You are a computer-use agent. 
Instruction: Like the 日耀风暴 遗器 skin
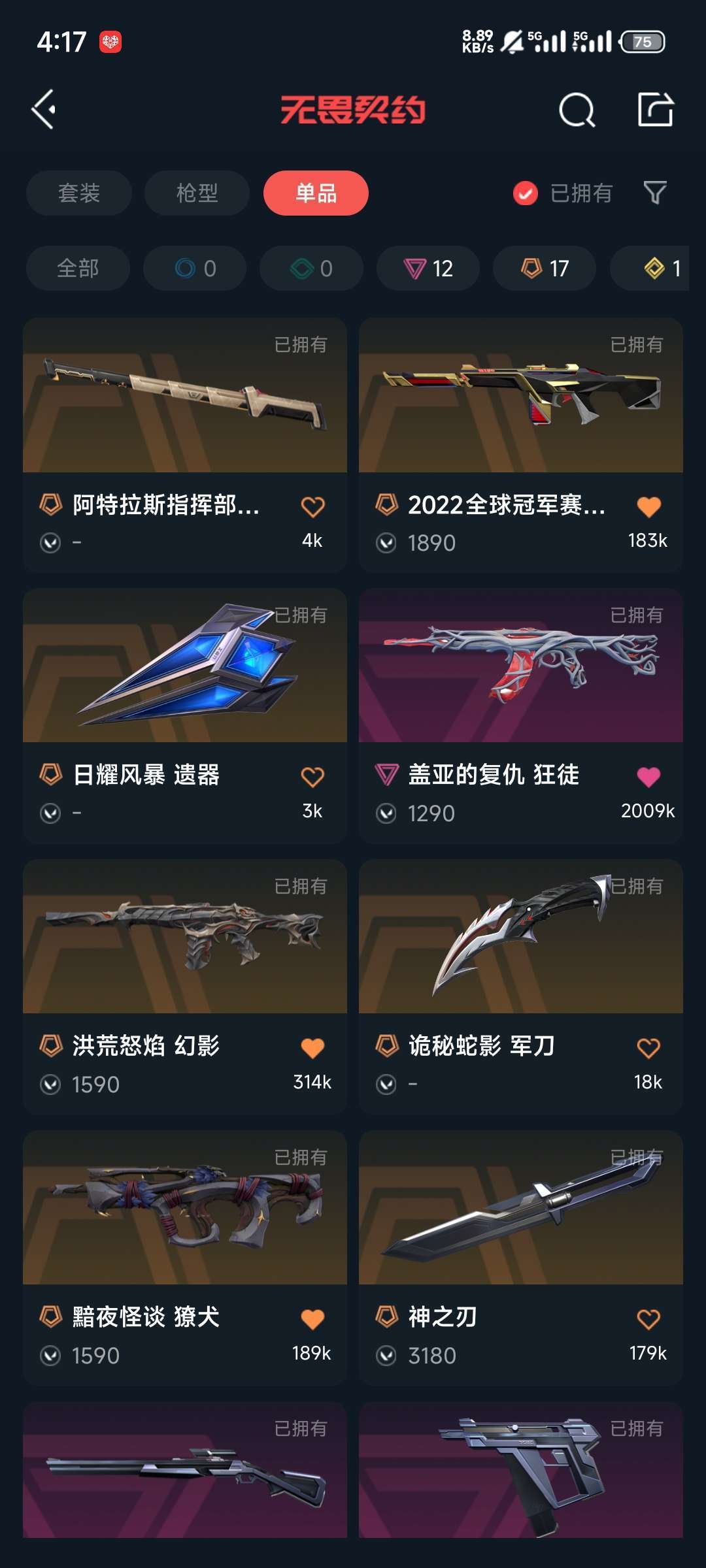point(312,777)
